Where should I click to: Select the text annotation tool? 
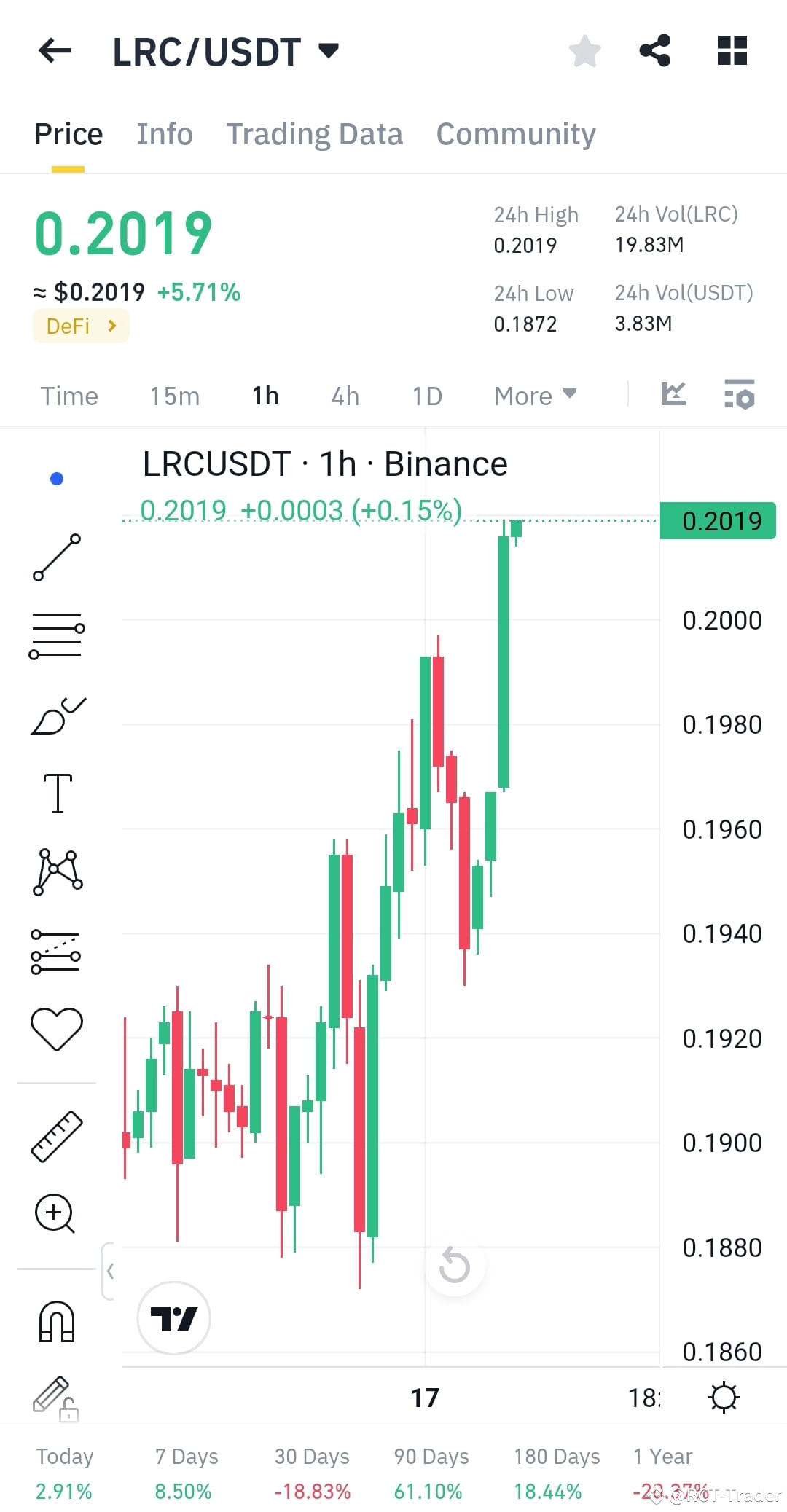(x=57, y=794)
